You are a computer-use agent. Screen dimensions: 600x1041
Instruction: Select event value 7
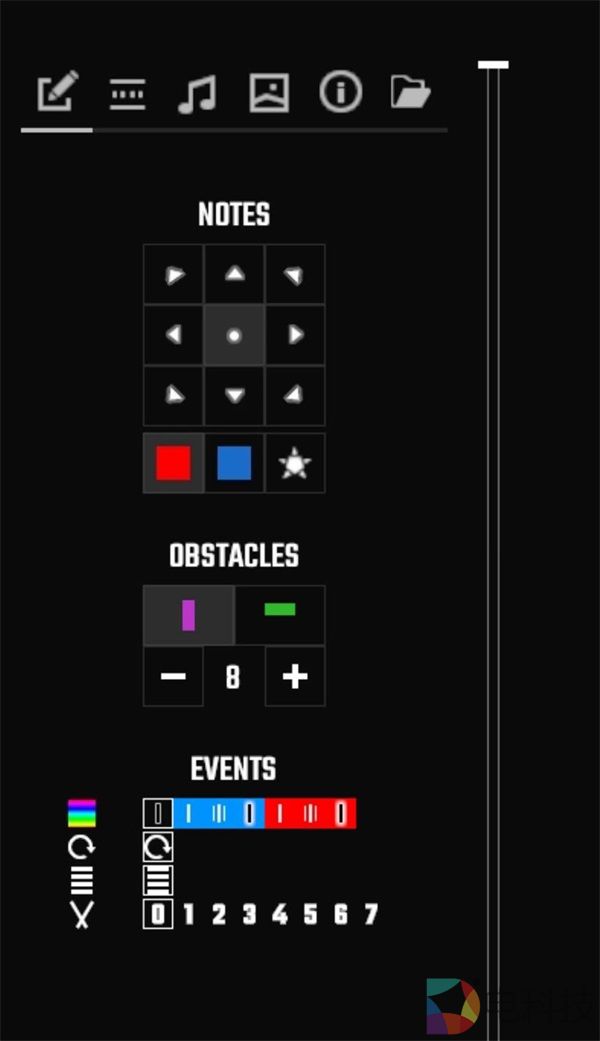click(x=371, y=914)
